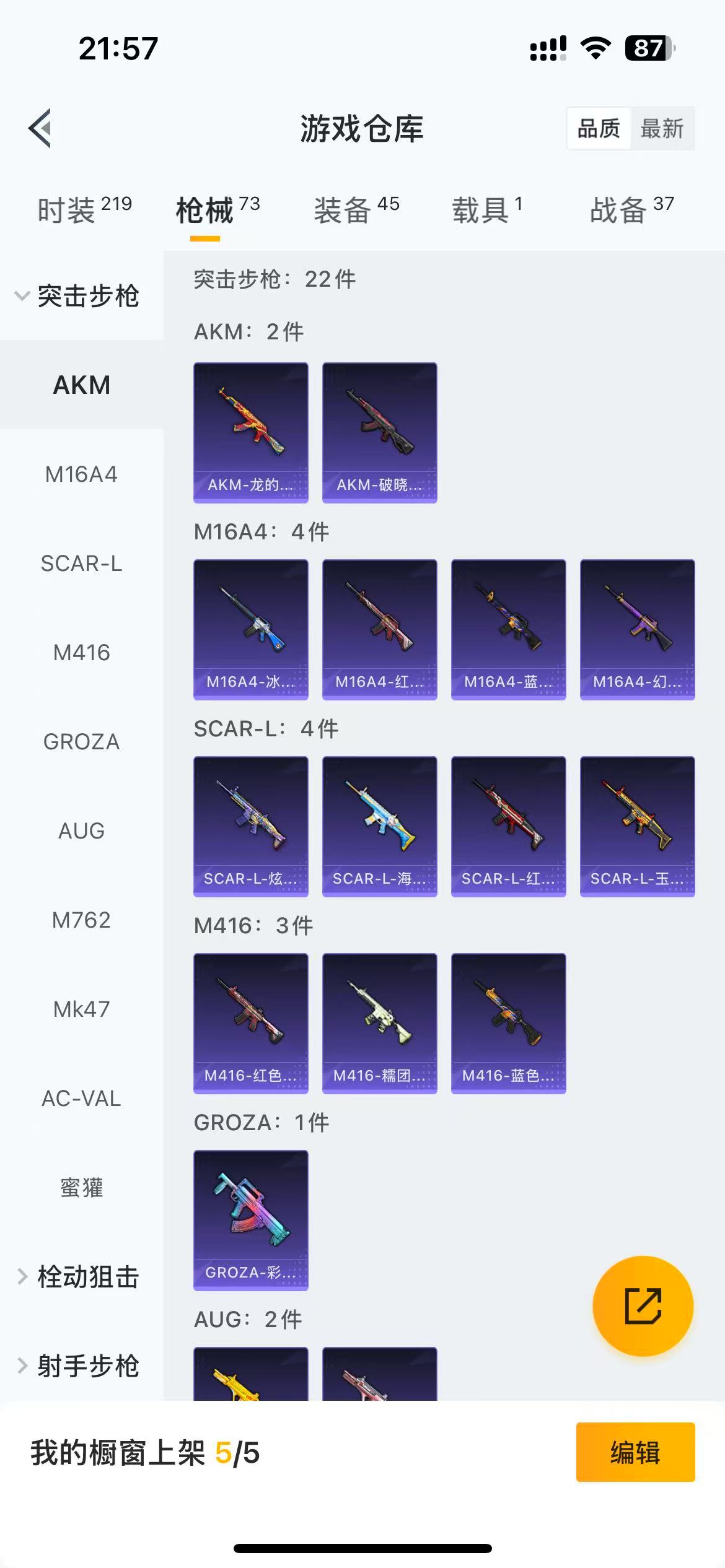Jump to GROZA in the sidebar

point(81,742)
